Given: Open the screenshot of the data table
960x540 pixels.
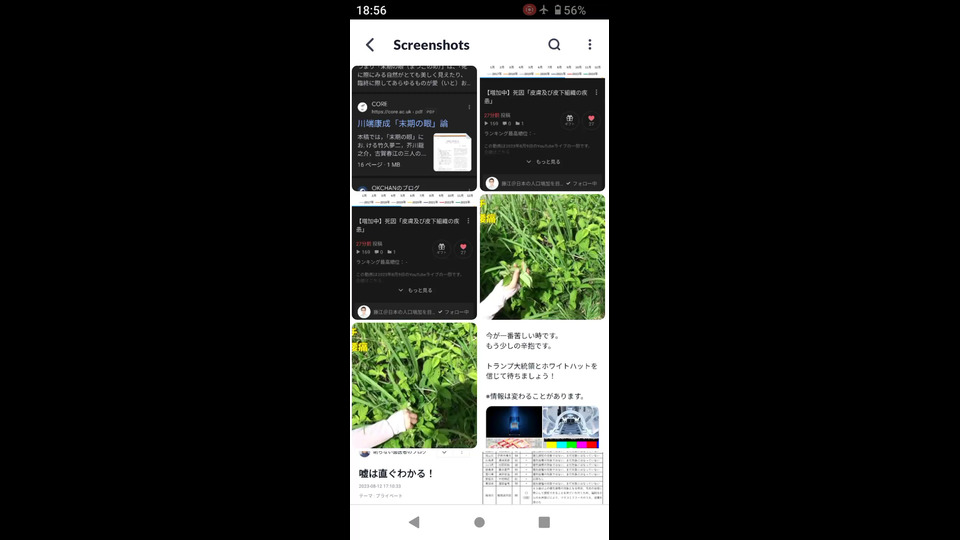Looking at the screenshot, I should 542,477.
